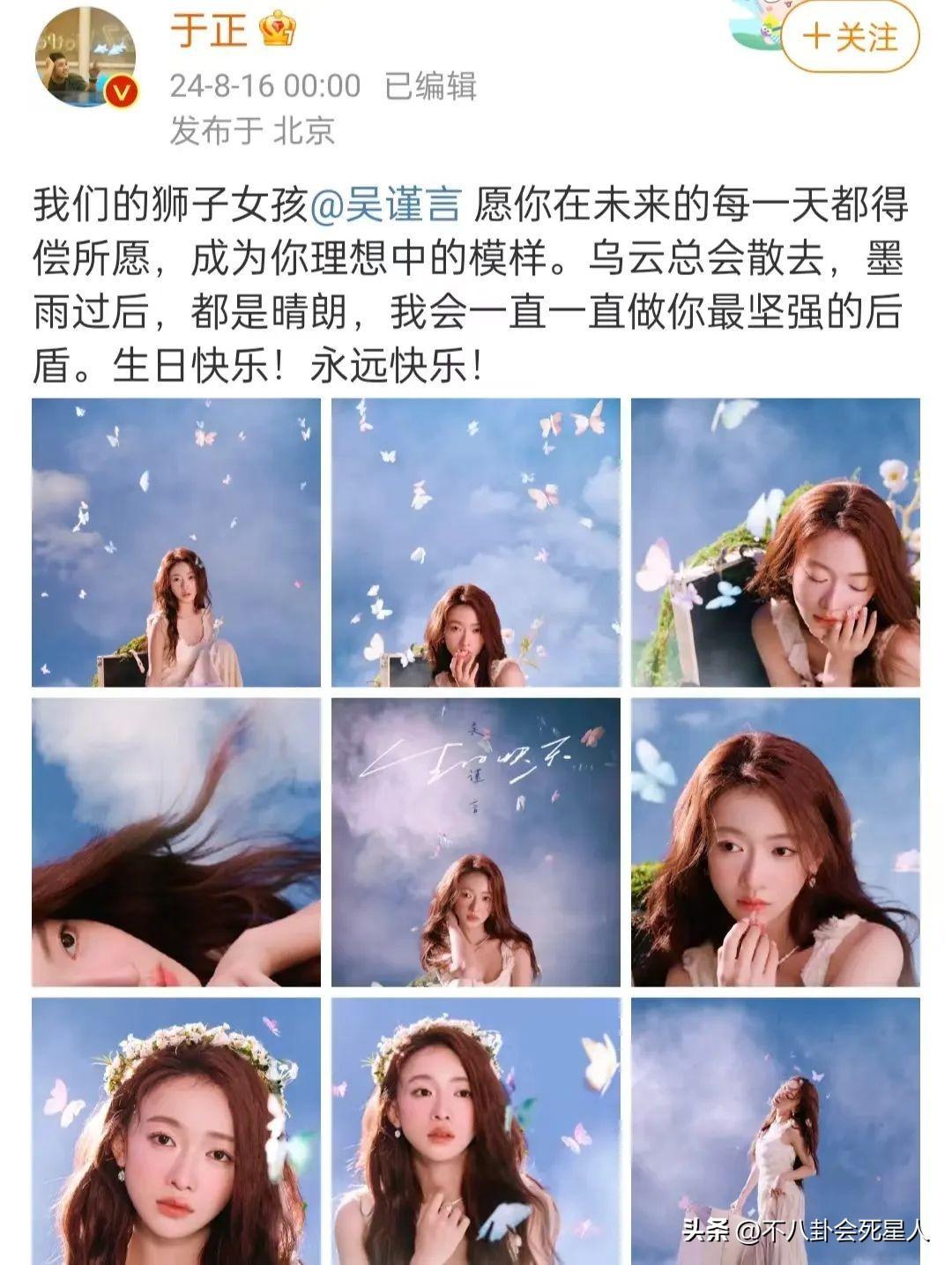Follow 于正 with the 关注 button
952x1265 pixels.
point(850,38)
